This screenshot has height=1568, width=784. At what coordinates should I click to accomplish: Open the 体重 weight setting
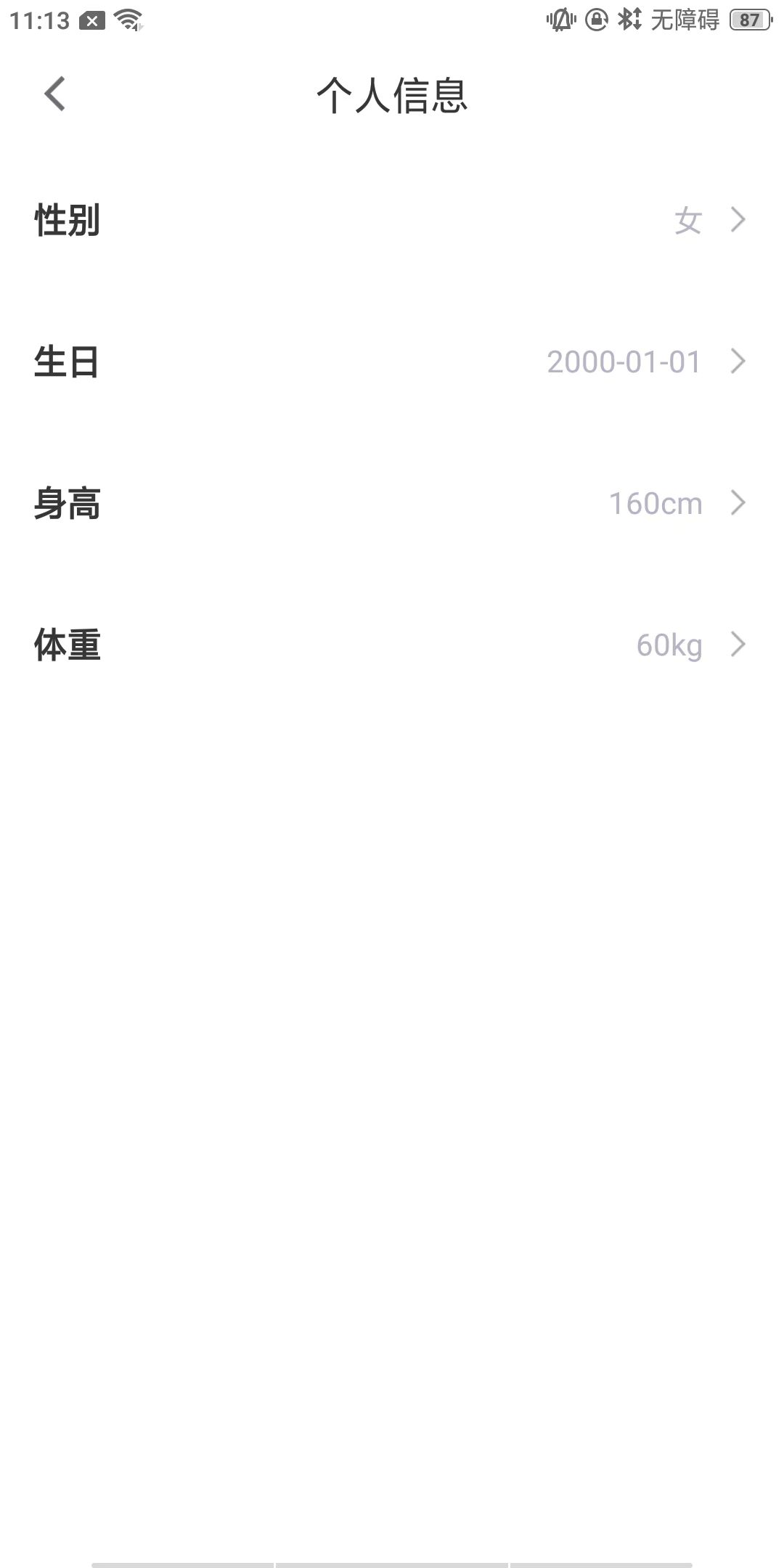[392, 645]
